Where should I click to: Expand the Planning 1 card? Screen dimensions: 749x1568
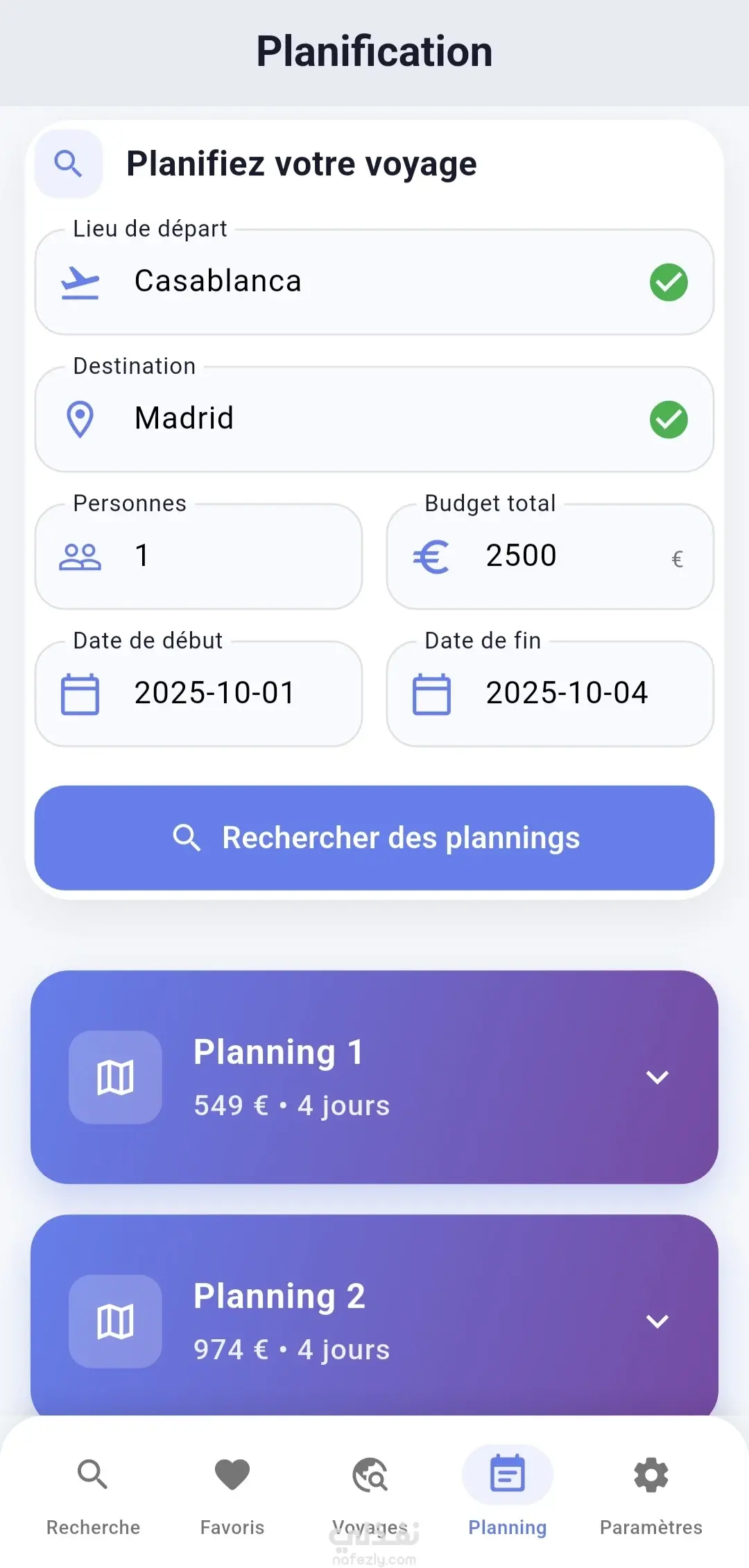(x=656, y=1077)
